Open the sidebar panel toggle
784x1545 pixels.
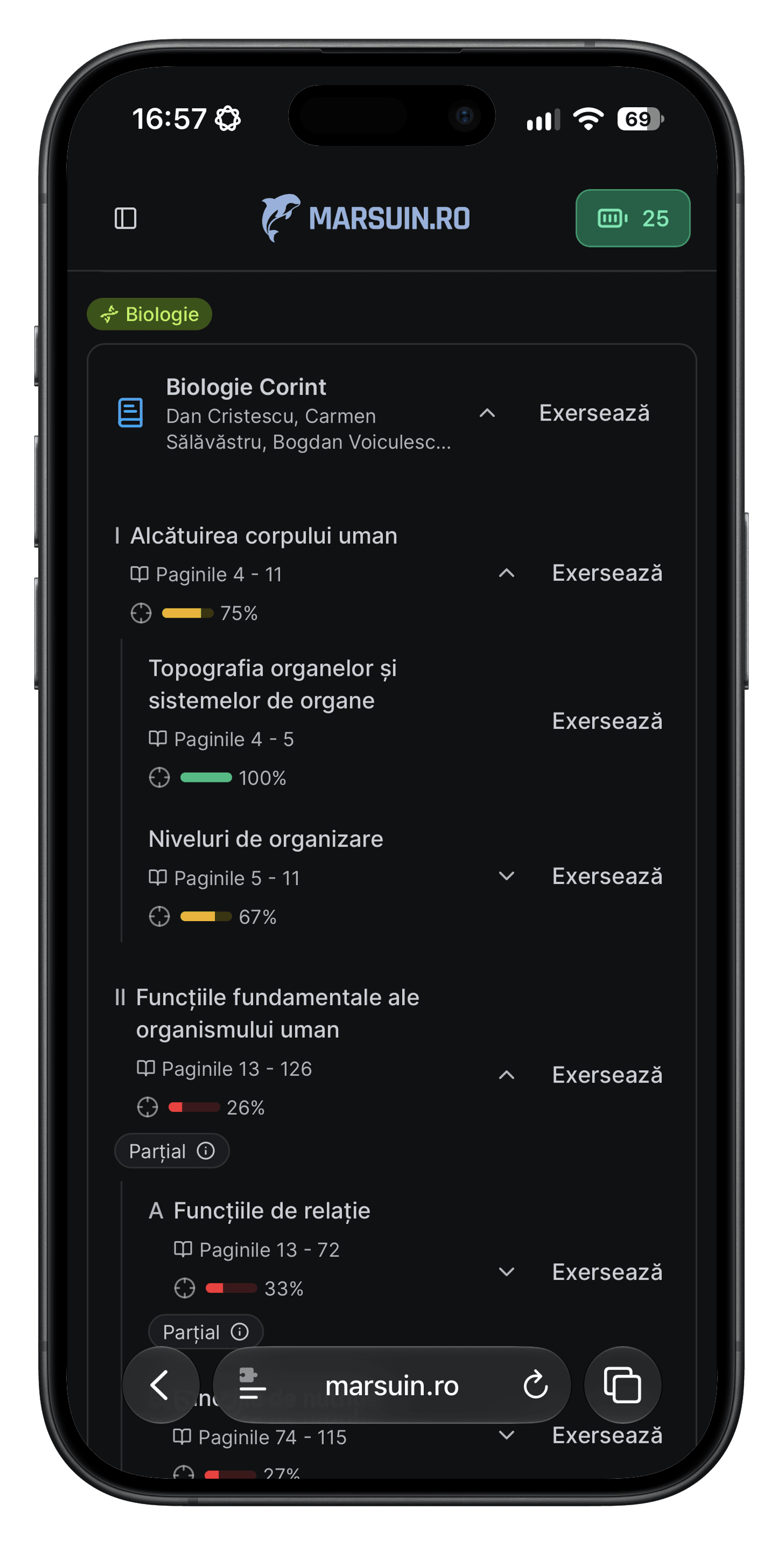pyautogui.click(x=125, y=218)
